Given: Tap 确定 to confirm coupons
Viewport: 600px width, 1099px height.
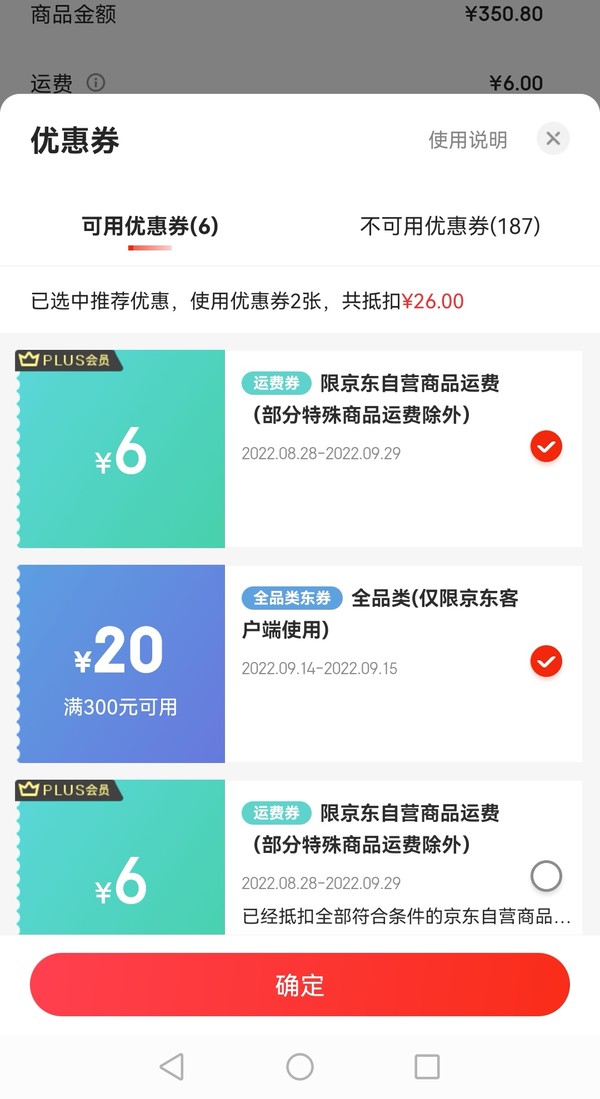Looking at the screenshot, I should point(300,984).
